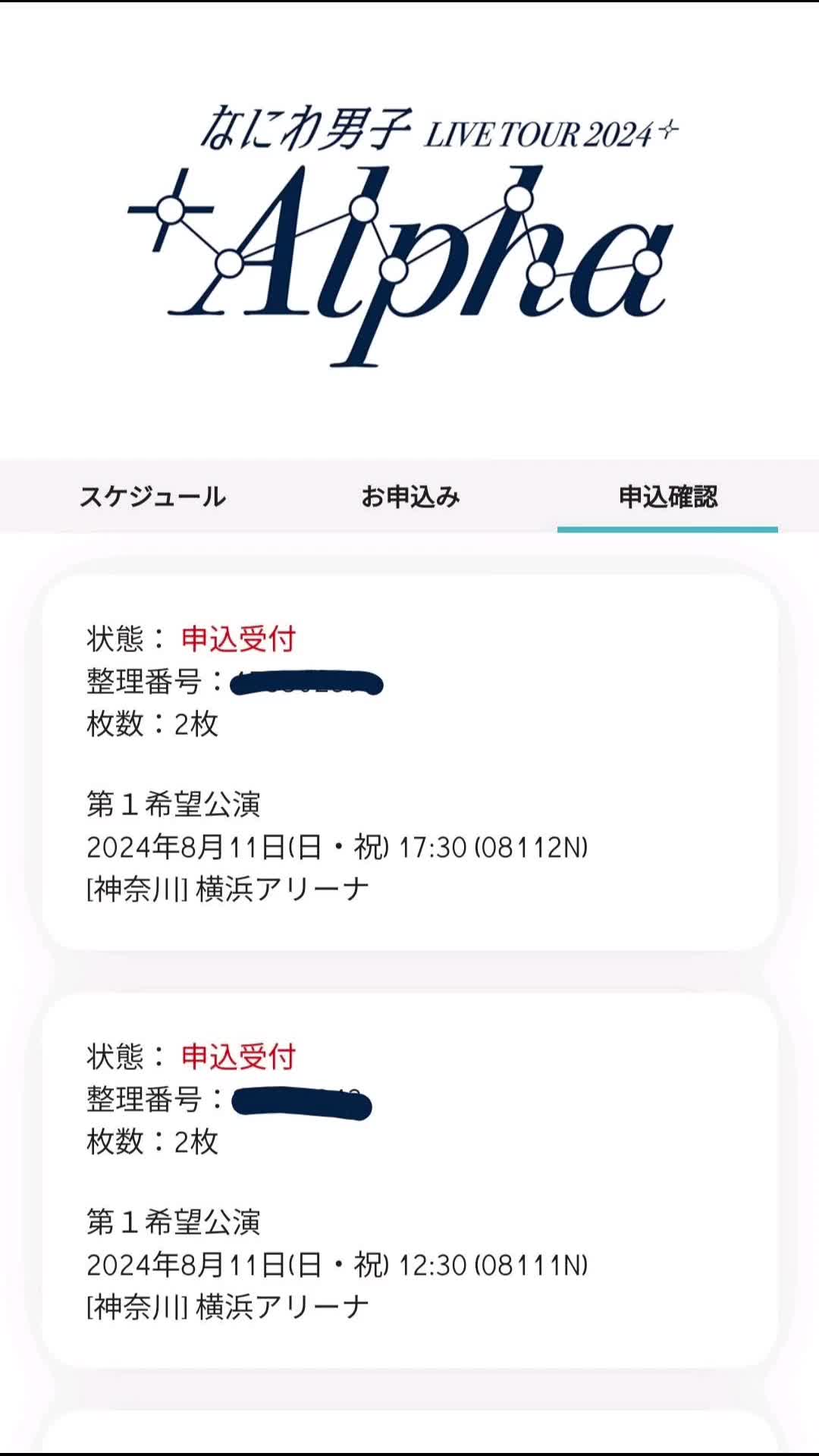
Task: Switch to the スケジュール tab
Action: (x=152, y=497)
